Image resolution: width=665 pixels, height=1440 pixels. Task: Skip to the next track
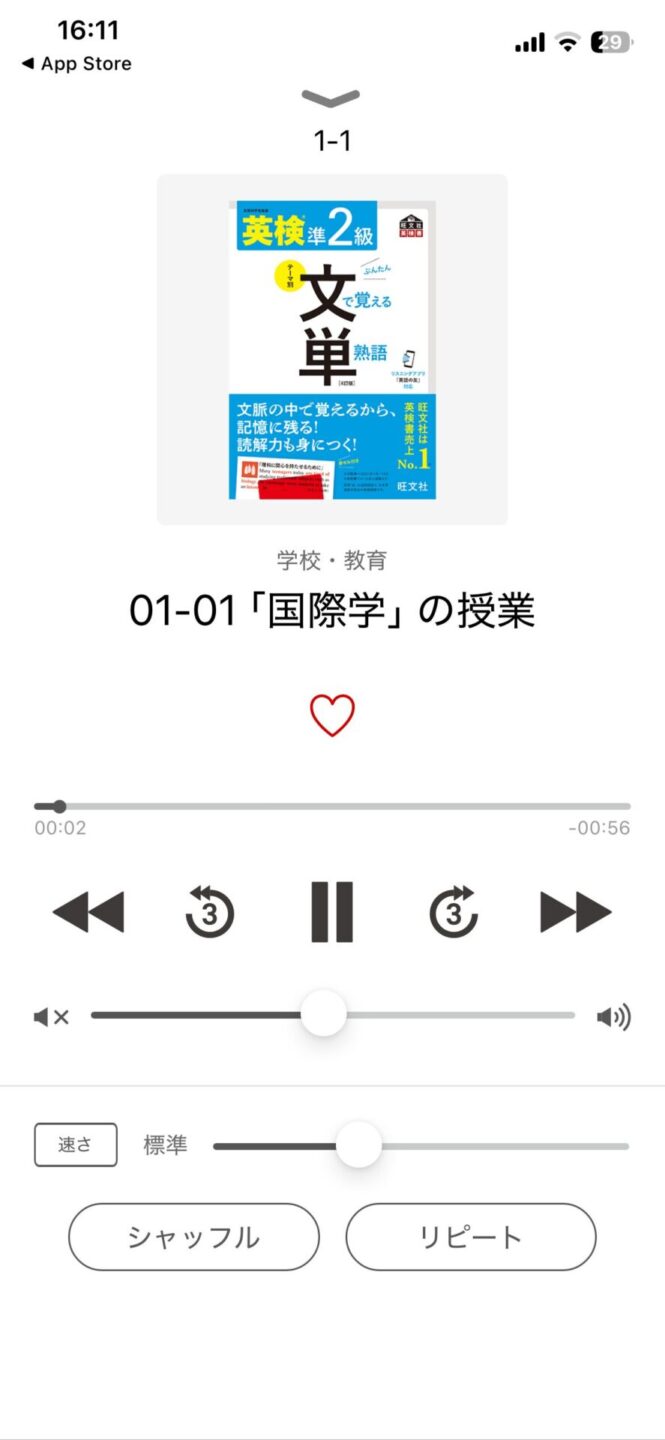(576, 912)
